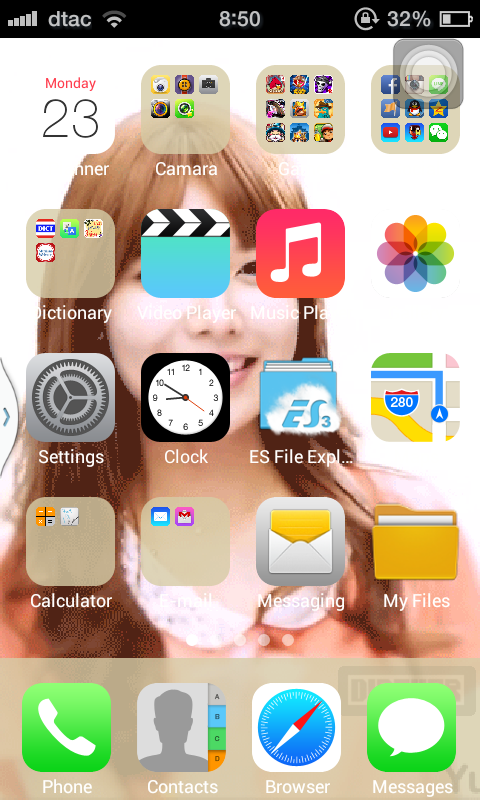Launch the Phone dialer
The width and height of the screenshot is (480, 800).
click(x=66, y=728)
